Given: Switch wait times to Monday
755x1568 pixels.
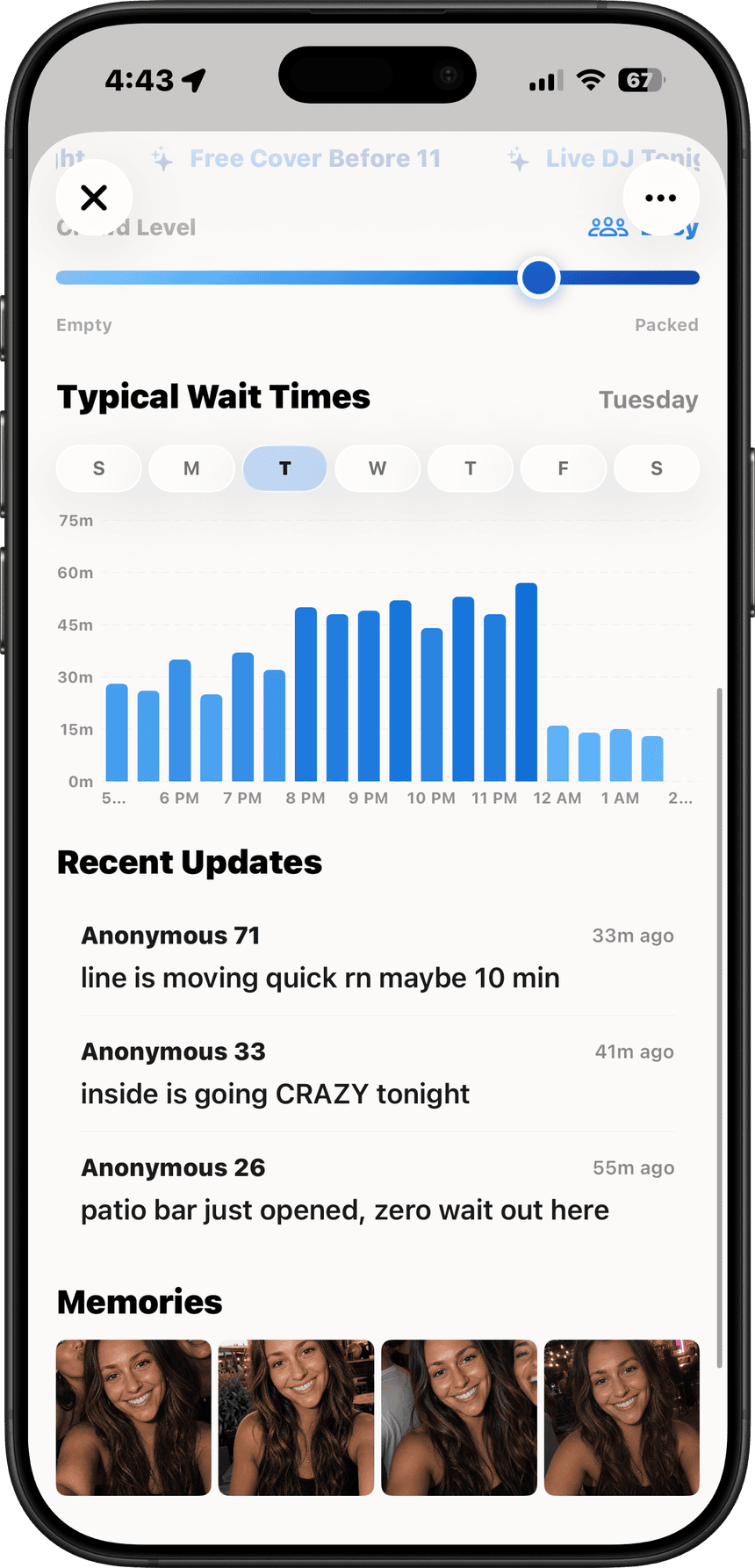Looking at the screenshot, I should coord(191,468).
